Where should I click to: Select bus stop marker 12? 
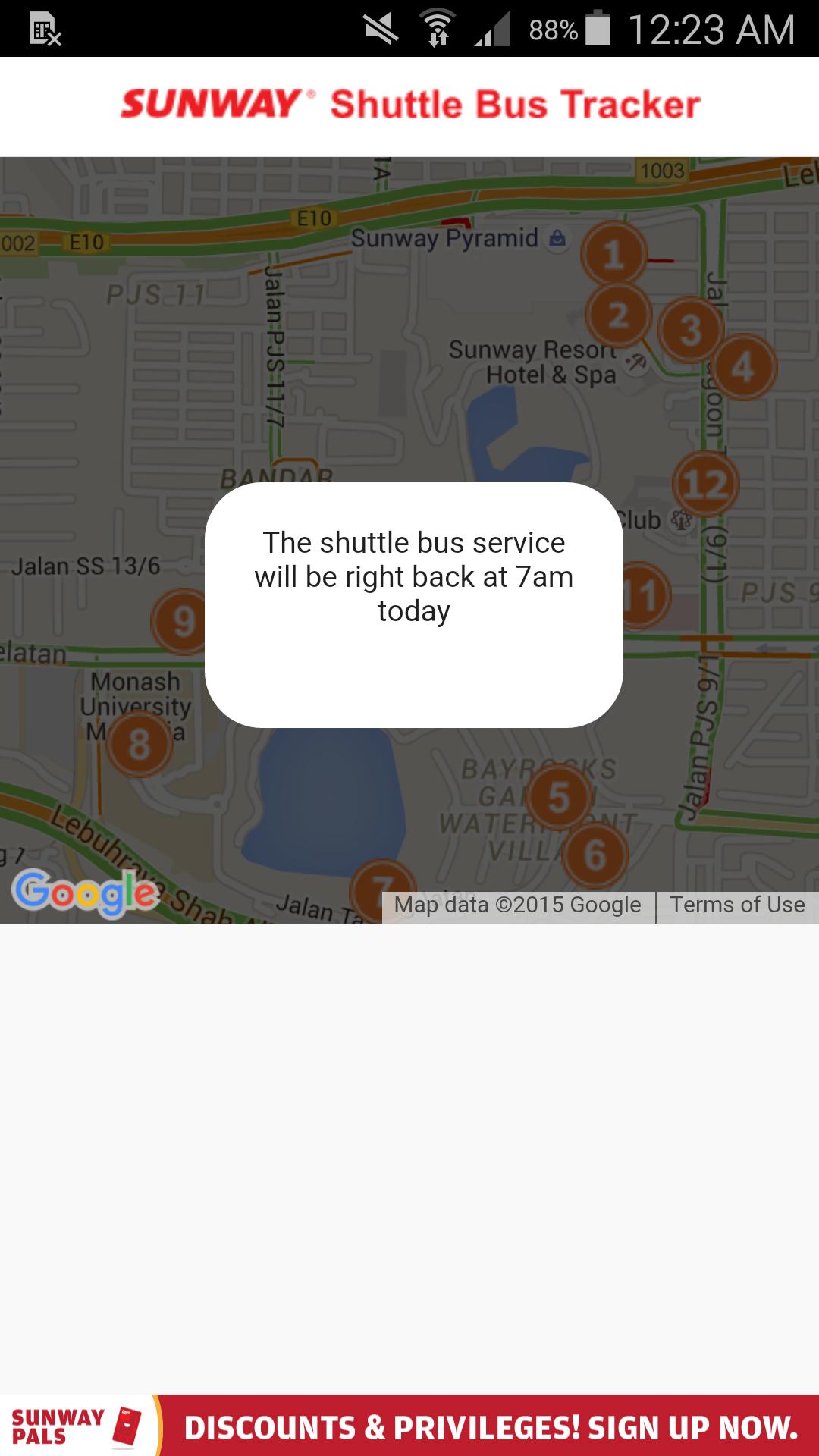[x=705, y=484]
